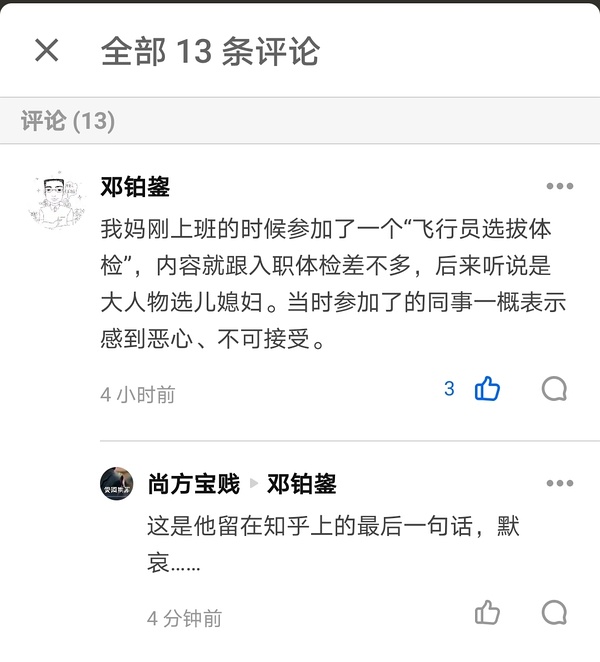Reply to 尚方宝贱's comment

554,613
